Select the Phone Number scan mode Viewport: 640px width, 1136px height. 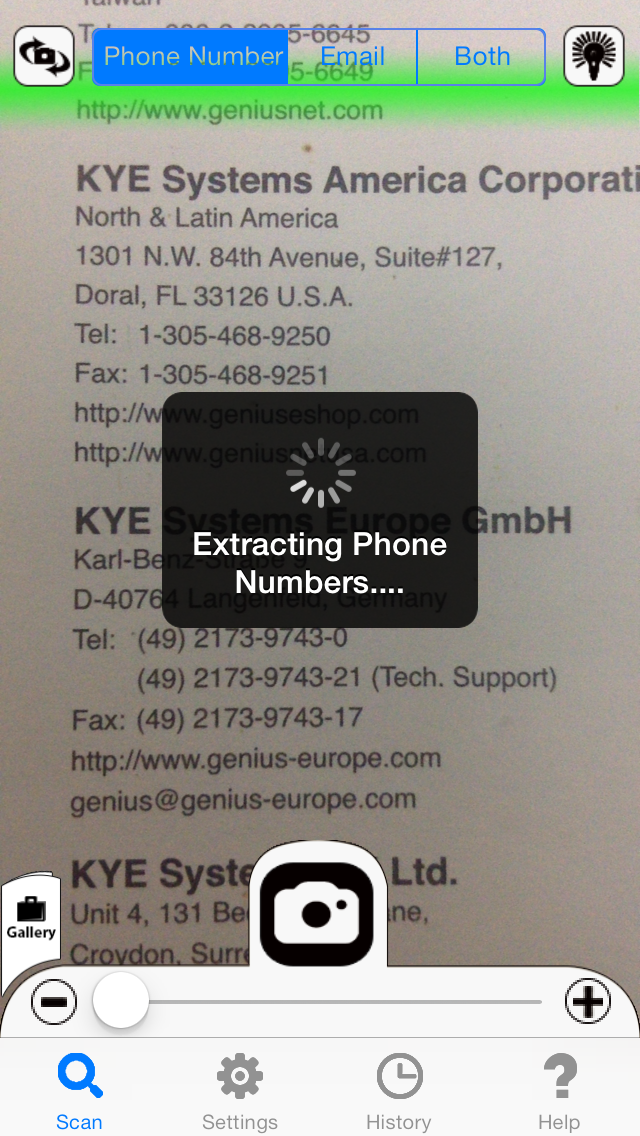pos(191,57)
